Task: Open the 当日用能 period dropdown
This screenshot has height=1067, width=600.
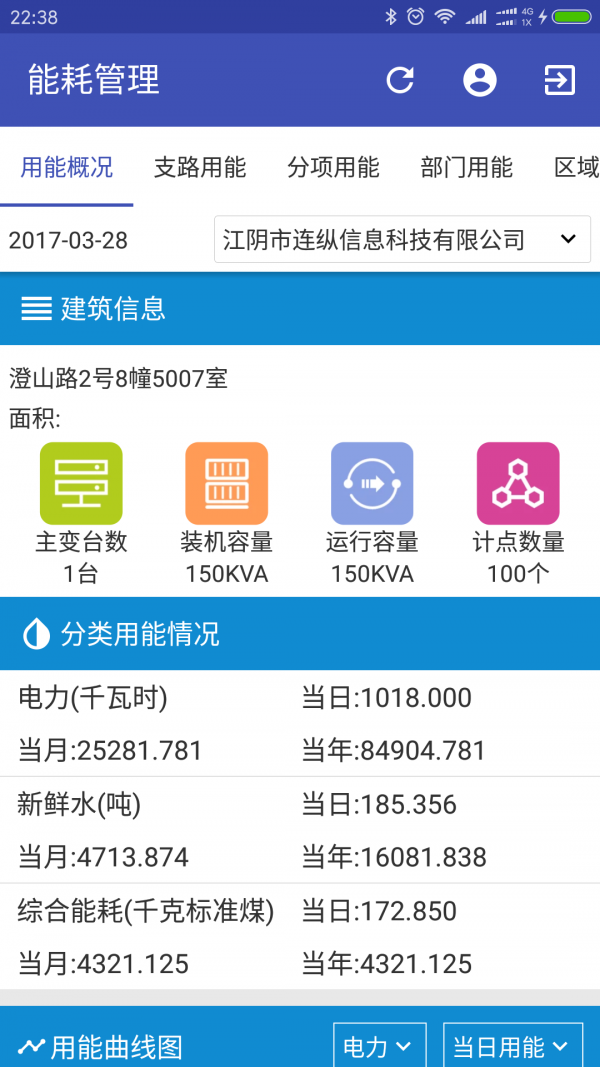Action: [x=513, y=1046]
